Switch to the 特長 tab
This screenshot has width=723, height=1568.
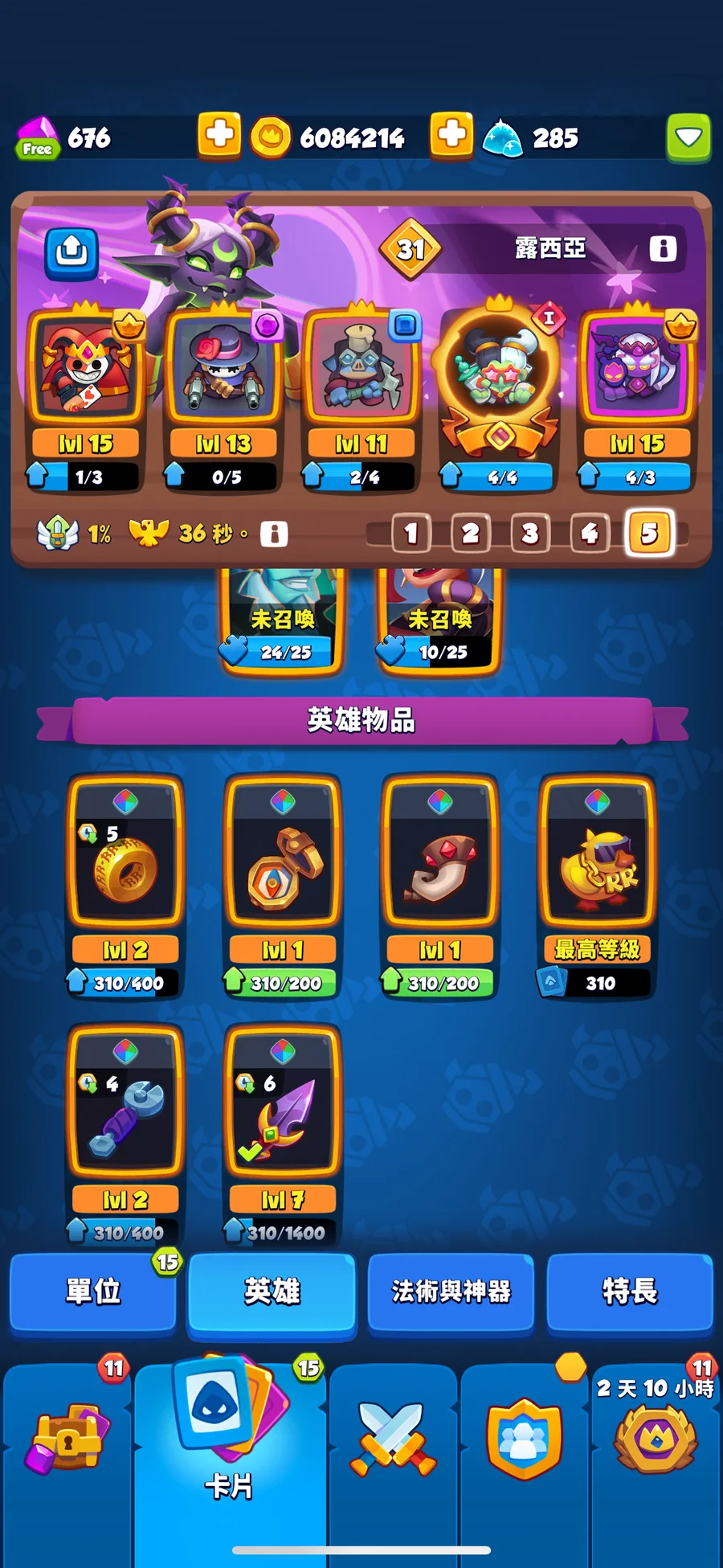click(630, 1292)
